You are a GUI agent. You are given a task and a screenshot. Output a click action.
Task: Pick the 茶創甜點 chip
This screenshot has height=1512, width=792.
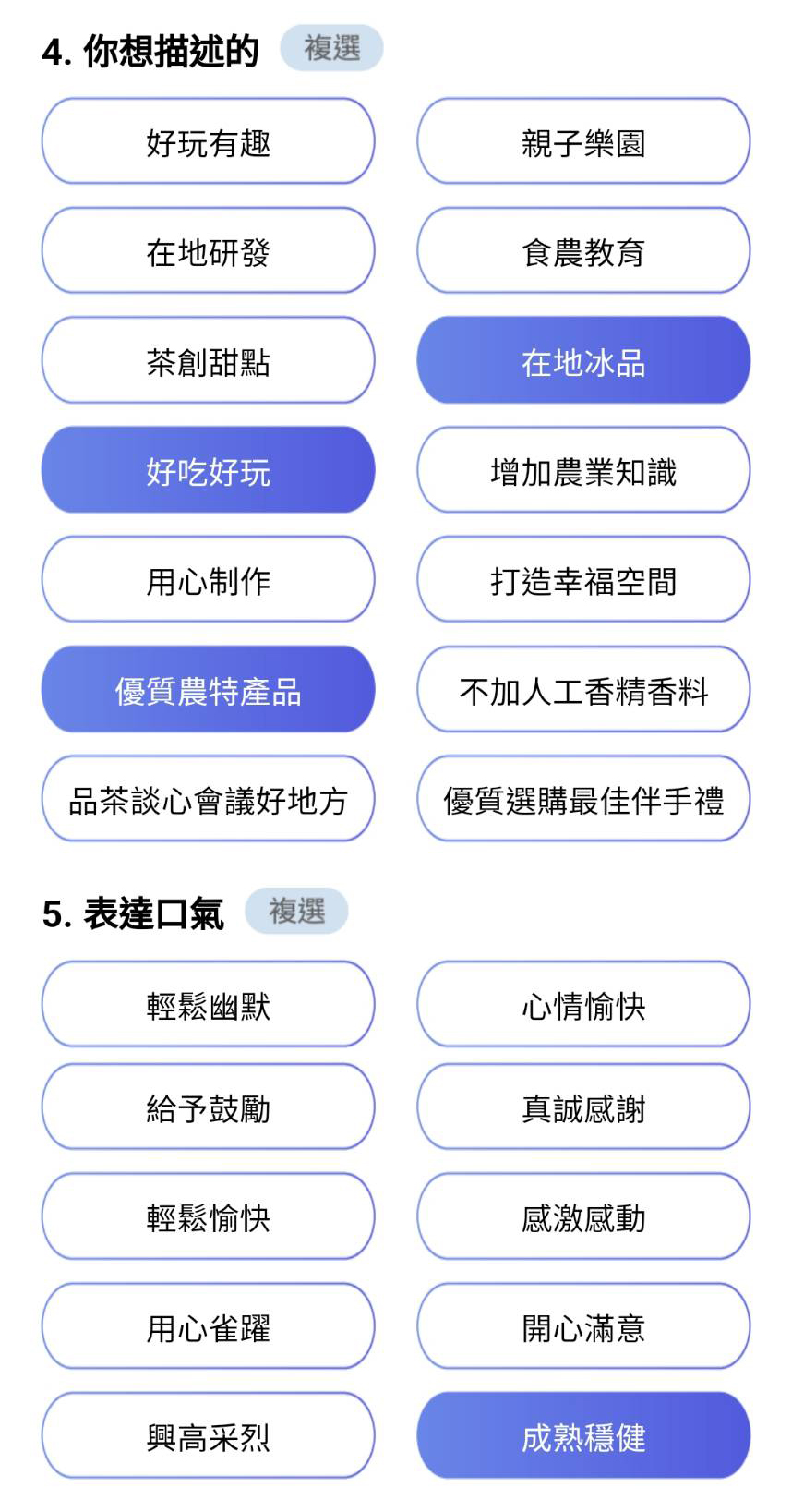click(x=208, y=360)
